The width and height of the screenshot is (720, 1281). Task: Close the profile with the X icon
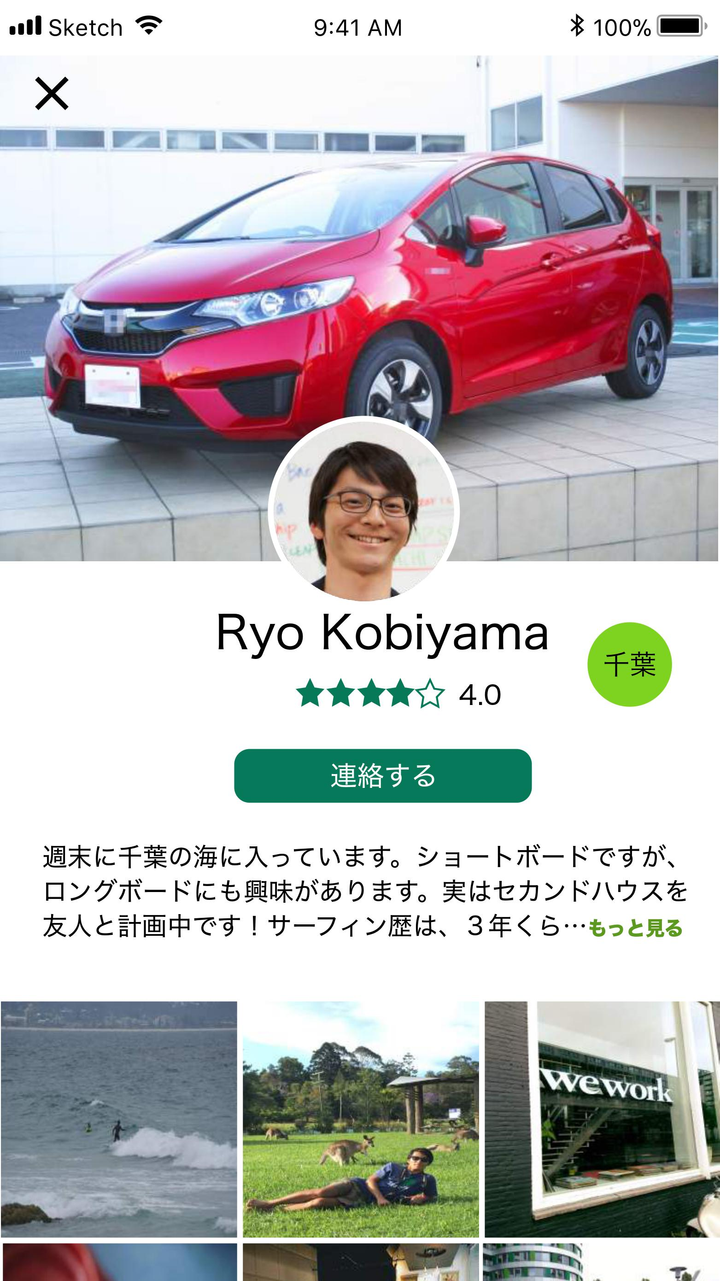[51, 93]
